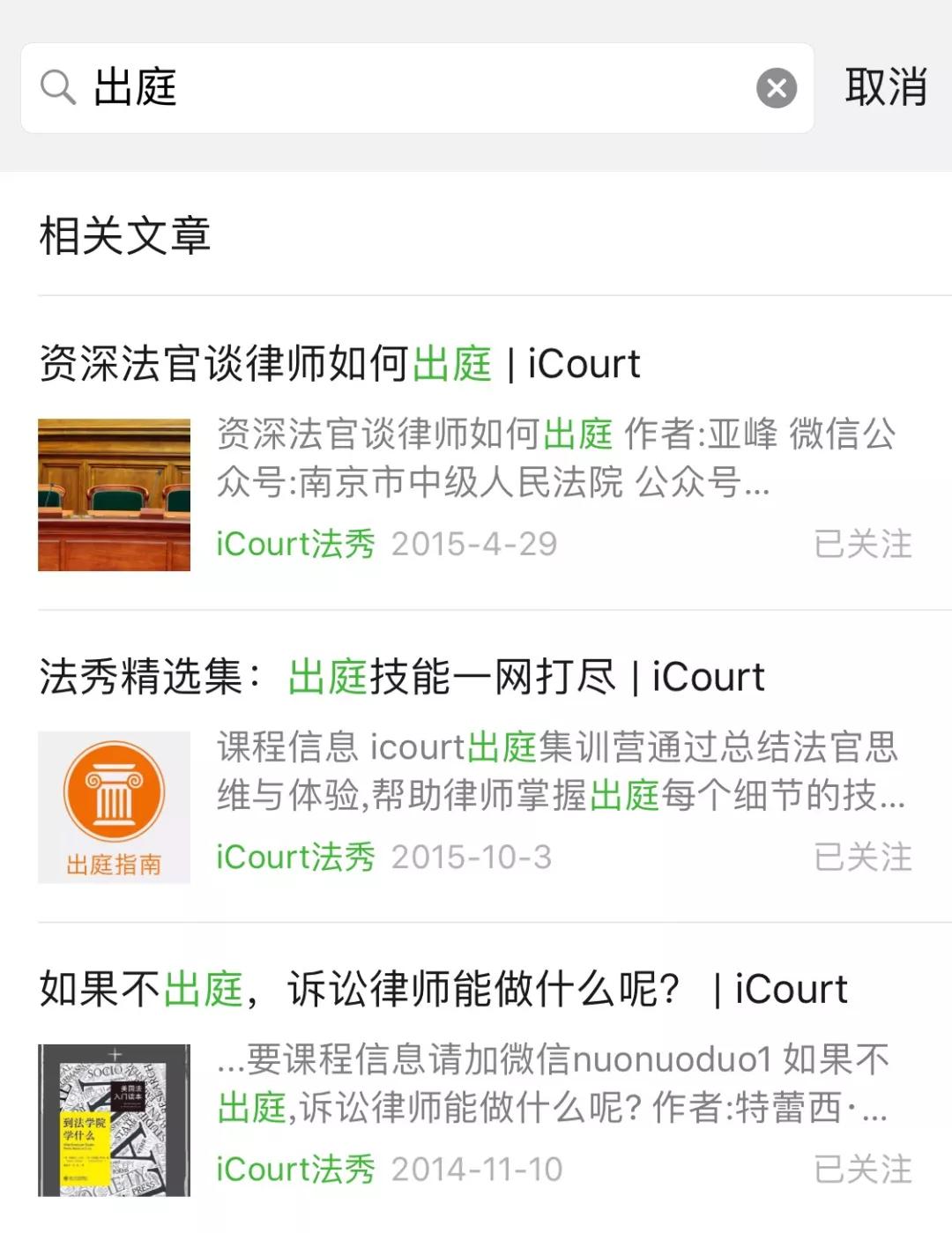Tap the iCourt法秀 account name under first article

click(x=294, y=545)
